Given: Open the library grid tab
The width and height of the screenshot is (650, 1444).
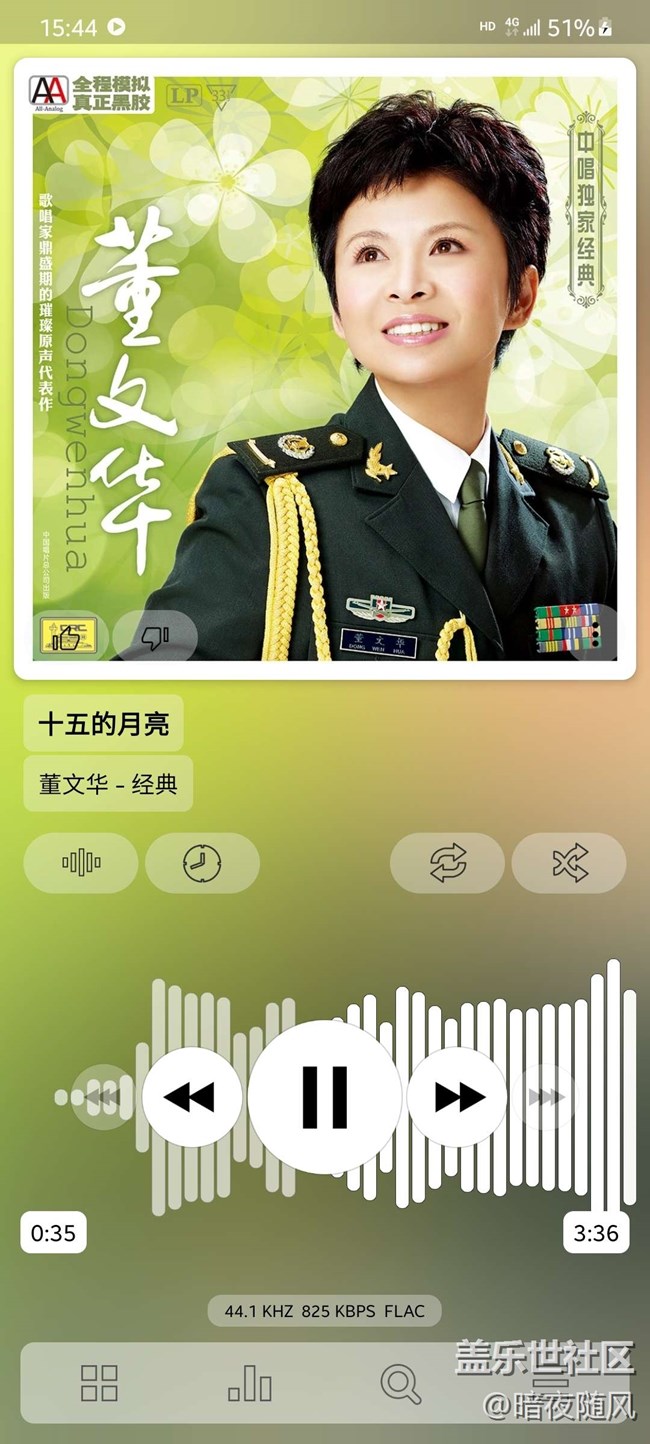Looking at the screenshot, I should [x=99, y=1383].
